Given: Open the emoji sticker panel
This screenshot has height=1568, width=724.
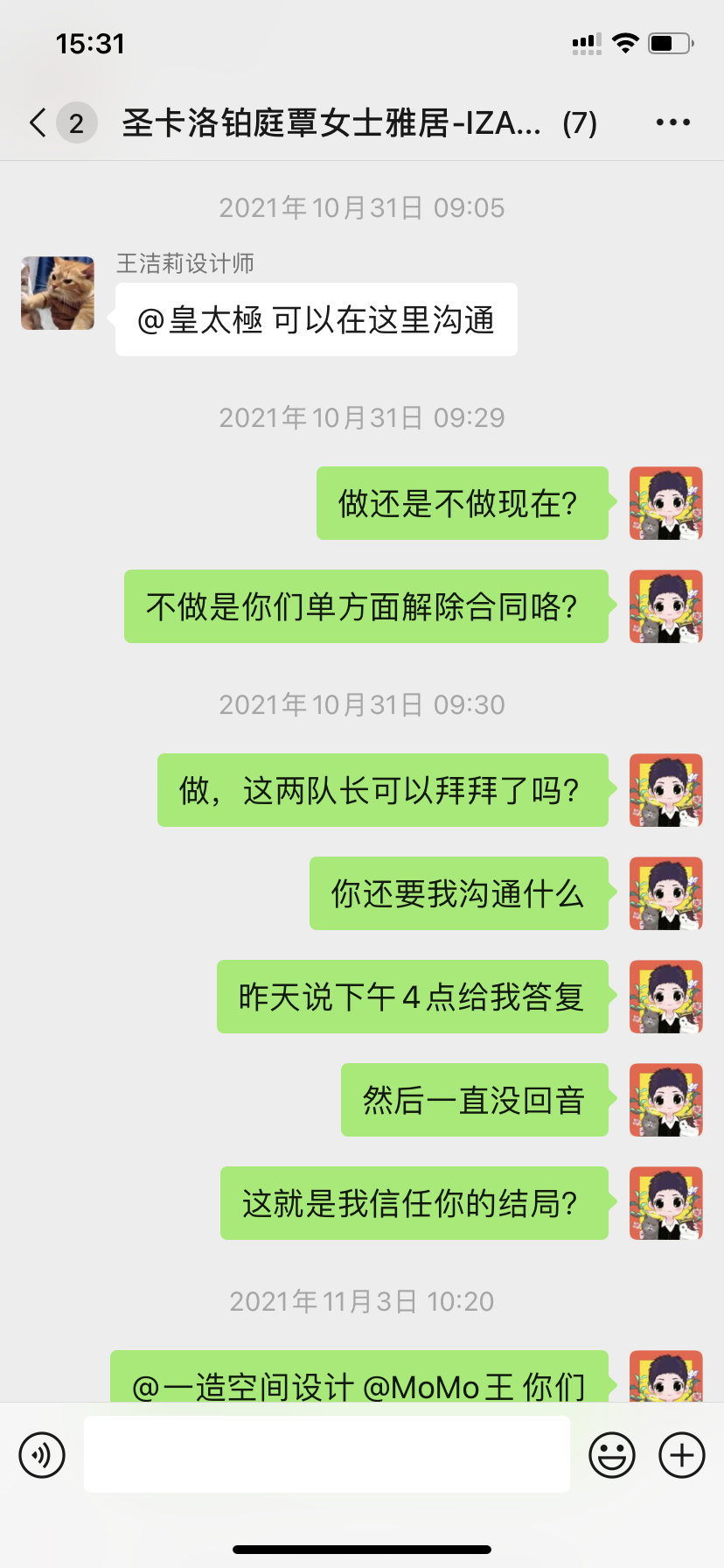Looking at the screenshot, I should pyautogui.click(x=611, y=1455).
